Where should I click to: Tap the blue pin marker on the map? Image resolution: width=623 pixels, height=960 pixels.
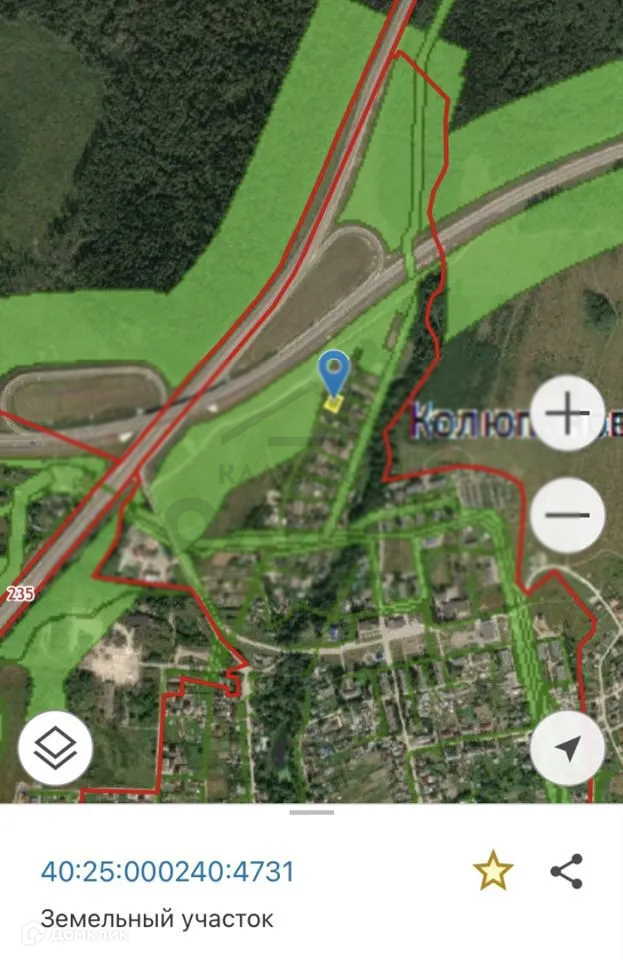click(x=334, y=373)
